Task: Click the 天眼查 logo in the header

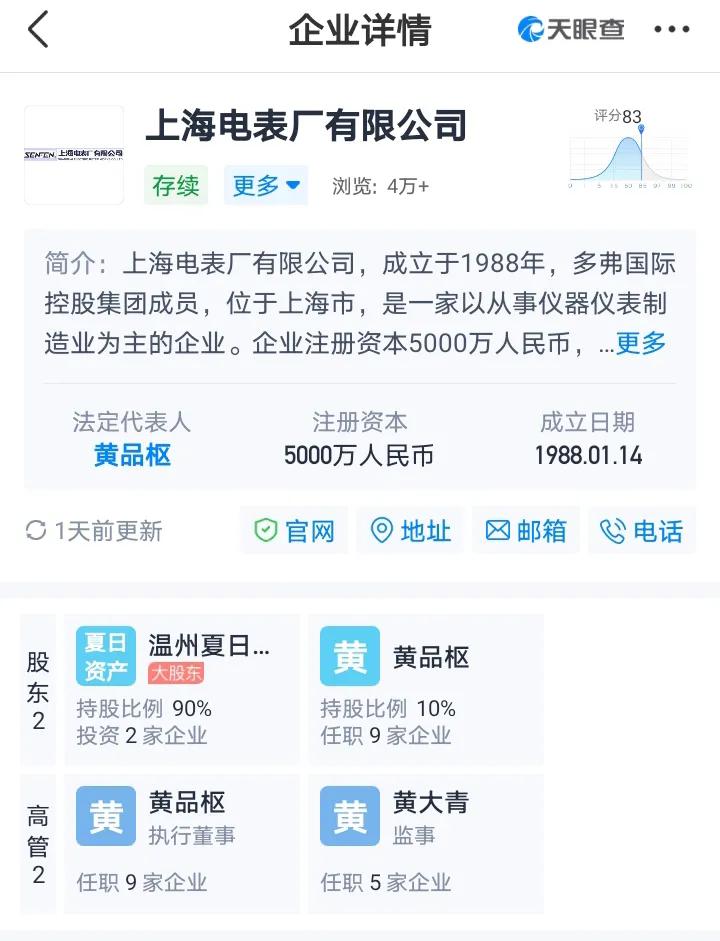Action: pos(570,30)
